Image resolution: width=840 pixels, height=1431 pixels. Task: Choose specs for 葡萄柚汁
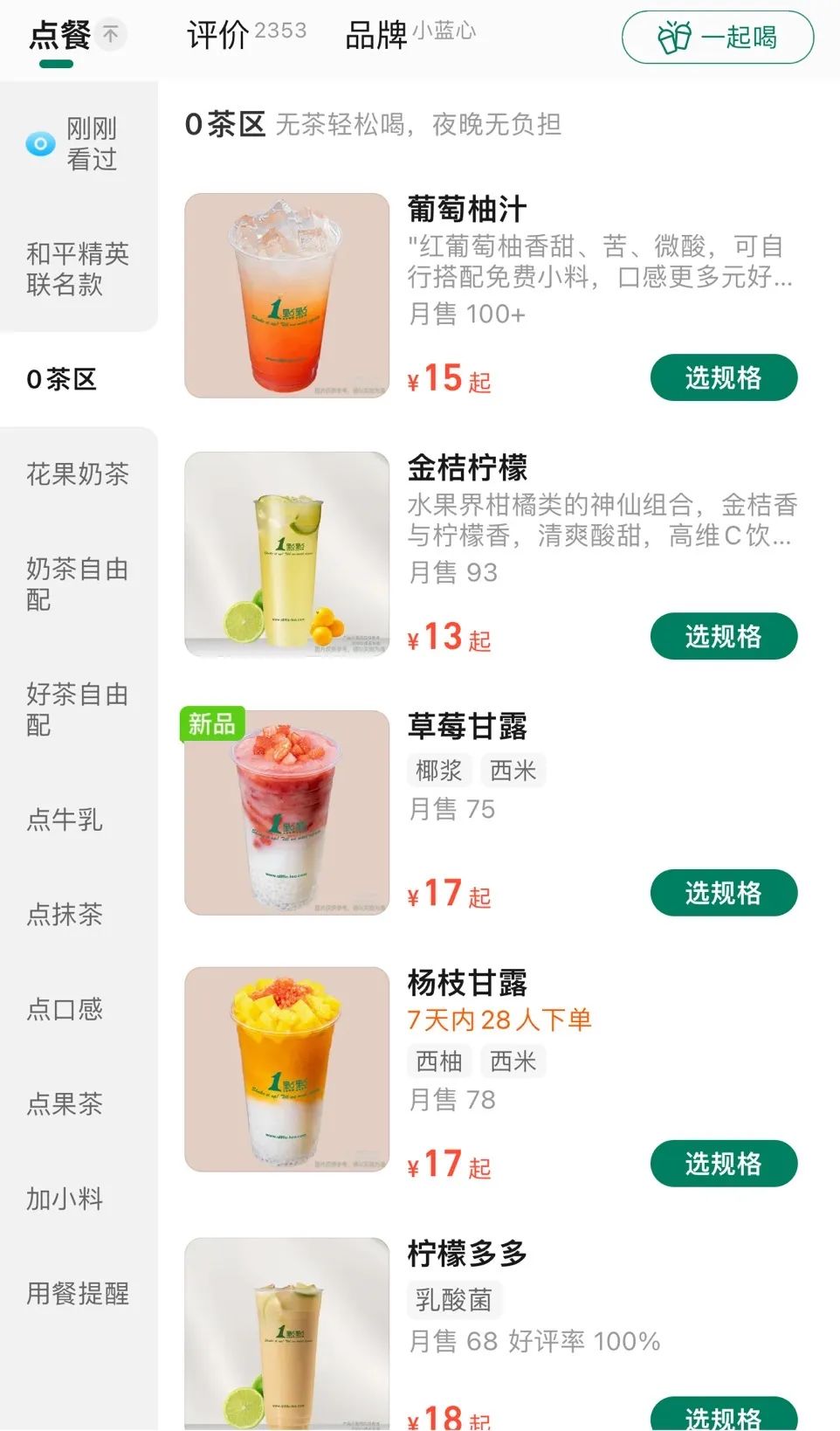click(x=724, y=377)
